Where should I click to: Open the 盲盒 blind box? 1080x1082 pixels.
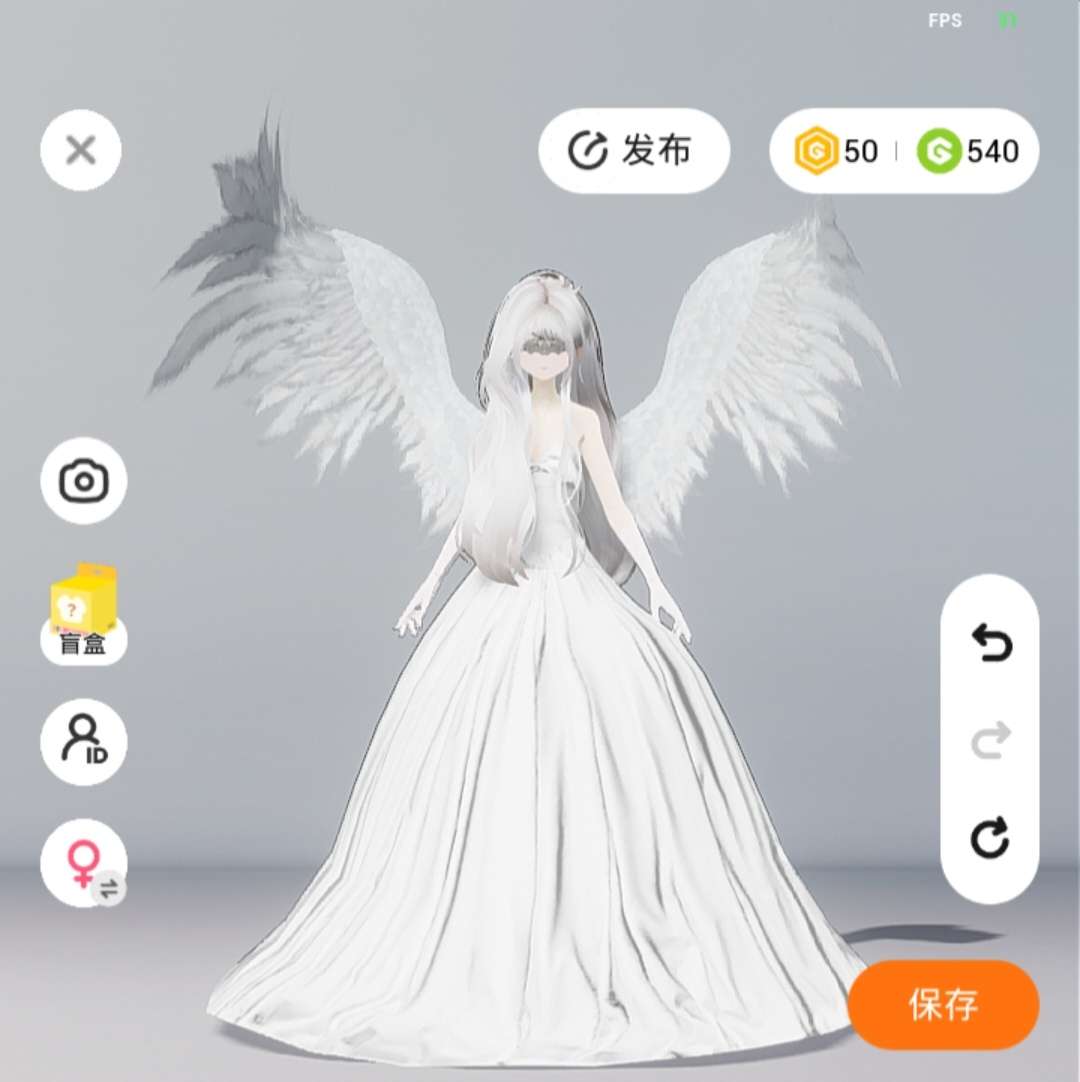(x=84, y=614)
